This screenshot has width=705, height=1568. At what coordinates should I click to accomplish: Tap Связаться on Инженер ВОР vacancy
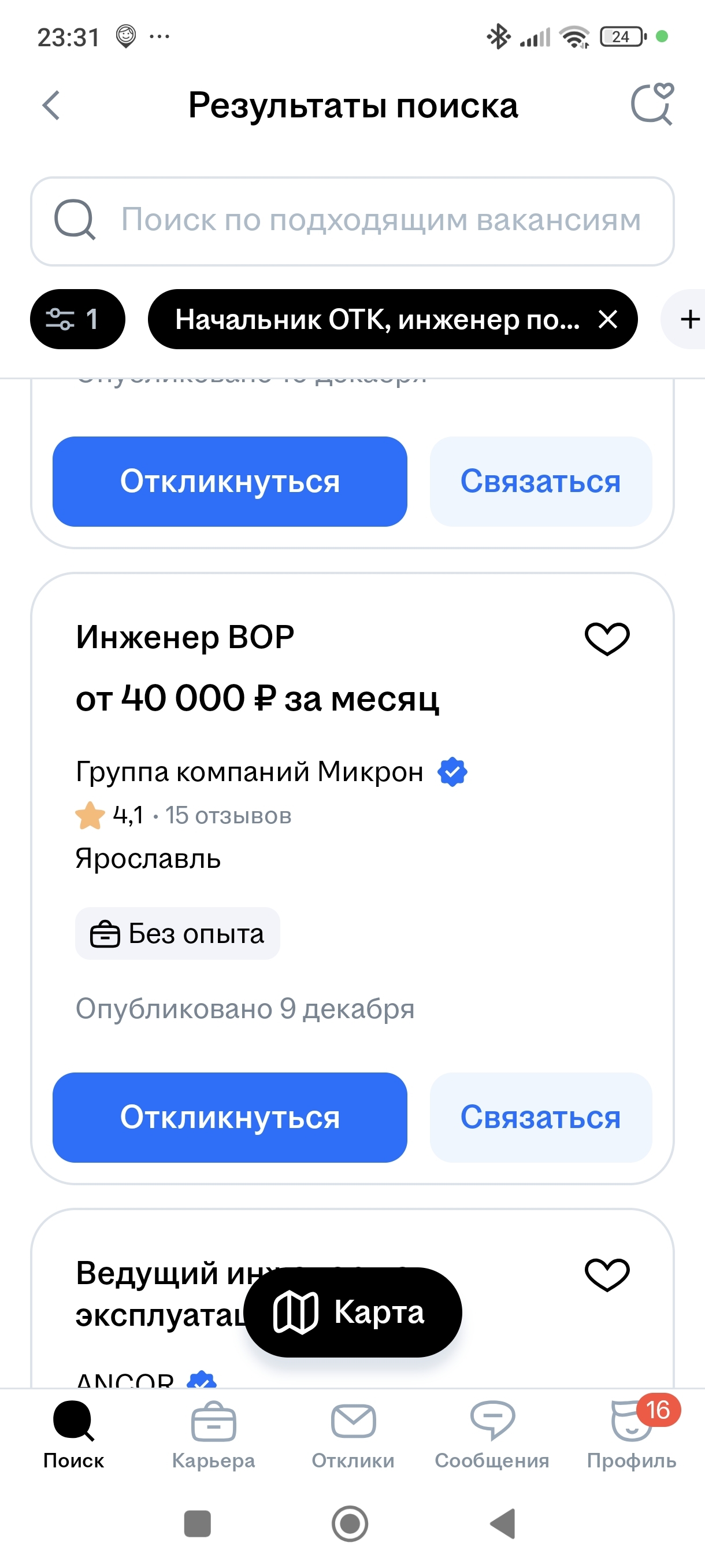[540, 1117]
